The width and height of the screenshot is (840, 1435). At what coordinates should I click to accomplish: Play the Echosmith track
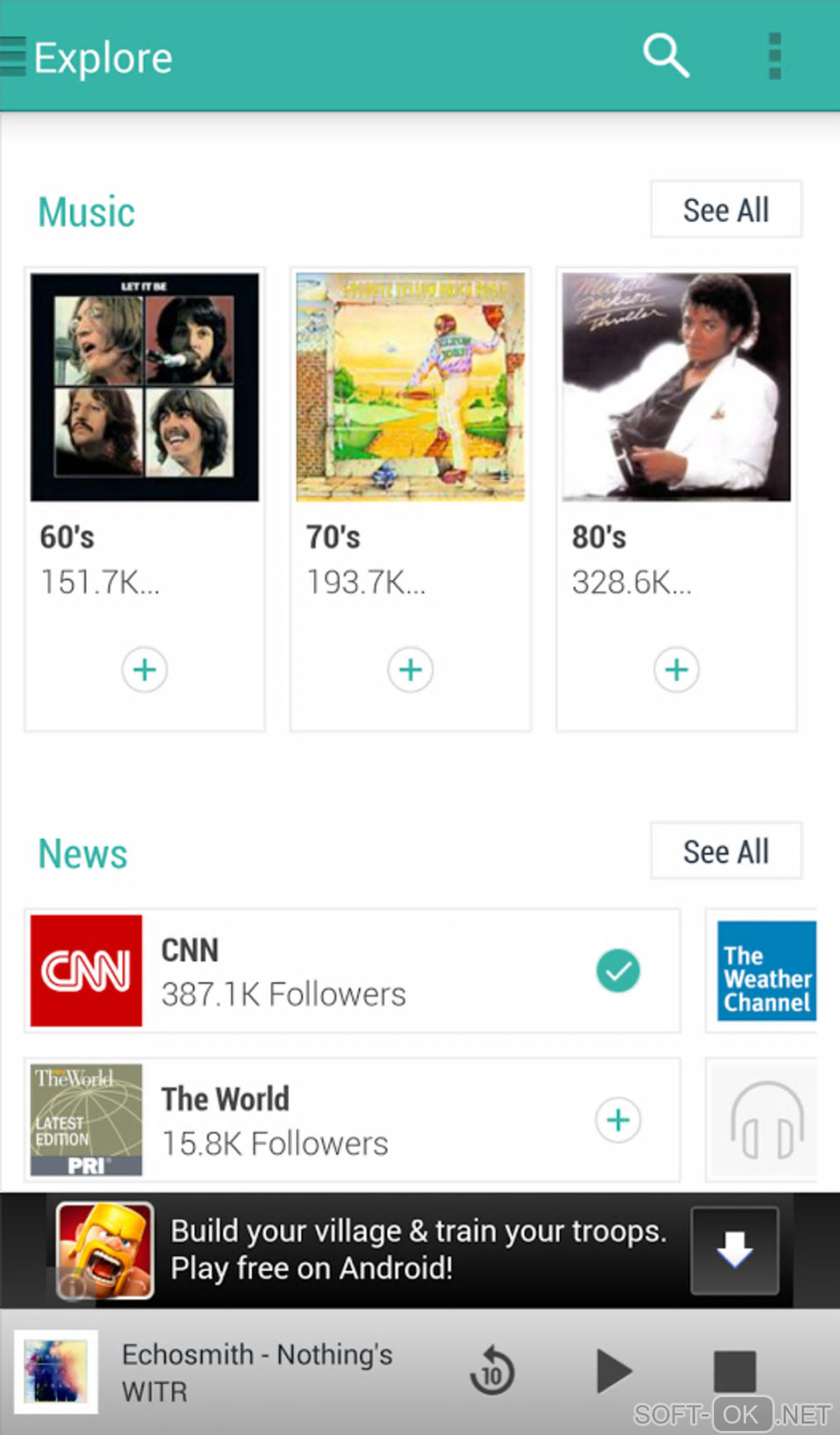[x=613, y=1372]
